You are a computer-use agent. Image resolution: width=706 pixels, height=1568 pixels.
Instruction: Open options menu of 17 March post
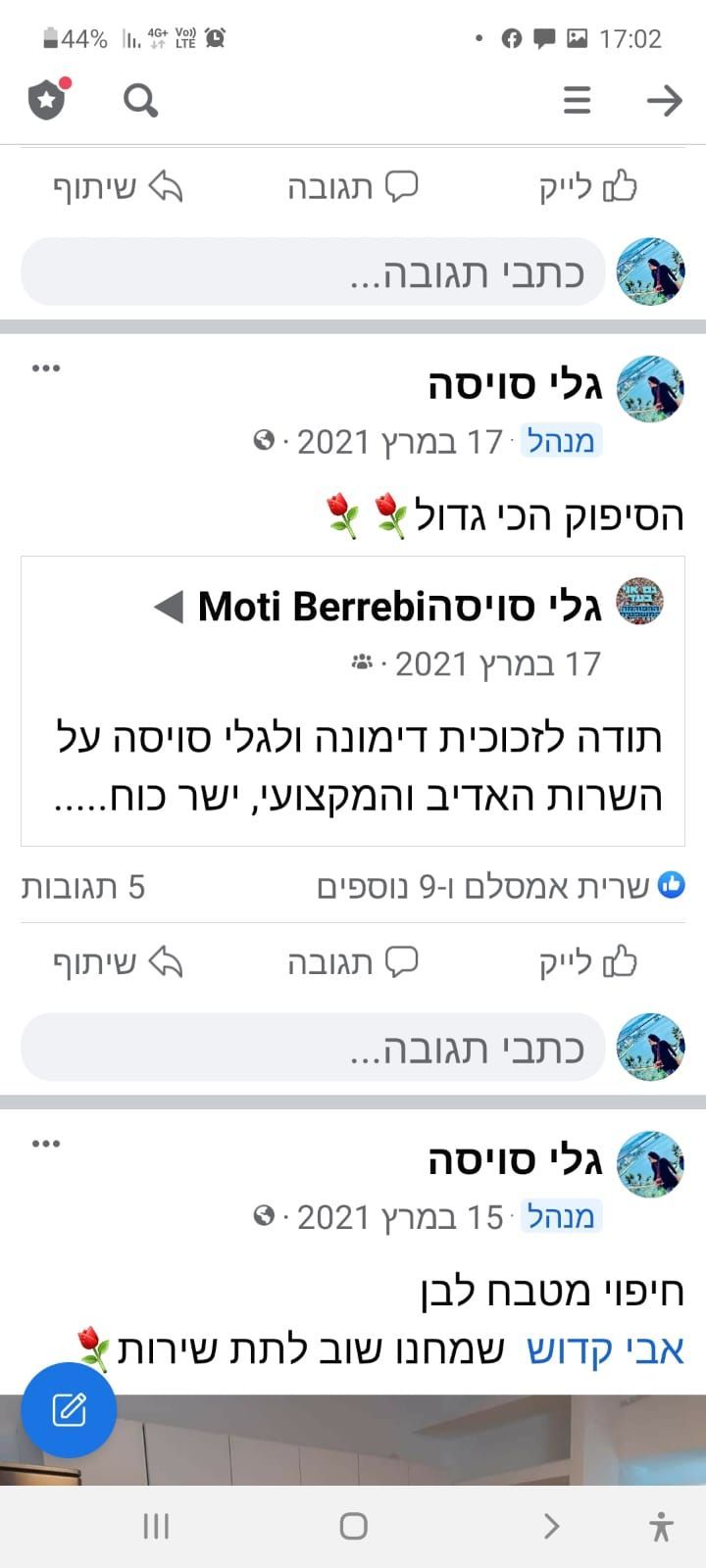pyautogui.click(x=46, y=368)
